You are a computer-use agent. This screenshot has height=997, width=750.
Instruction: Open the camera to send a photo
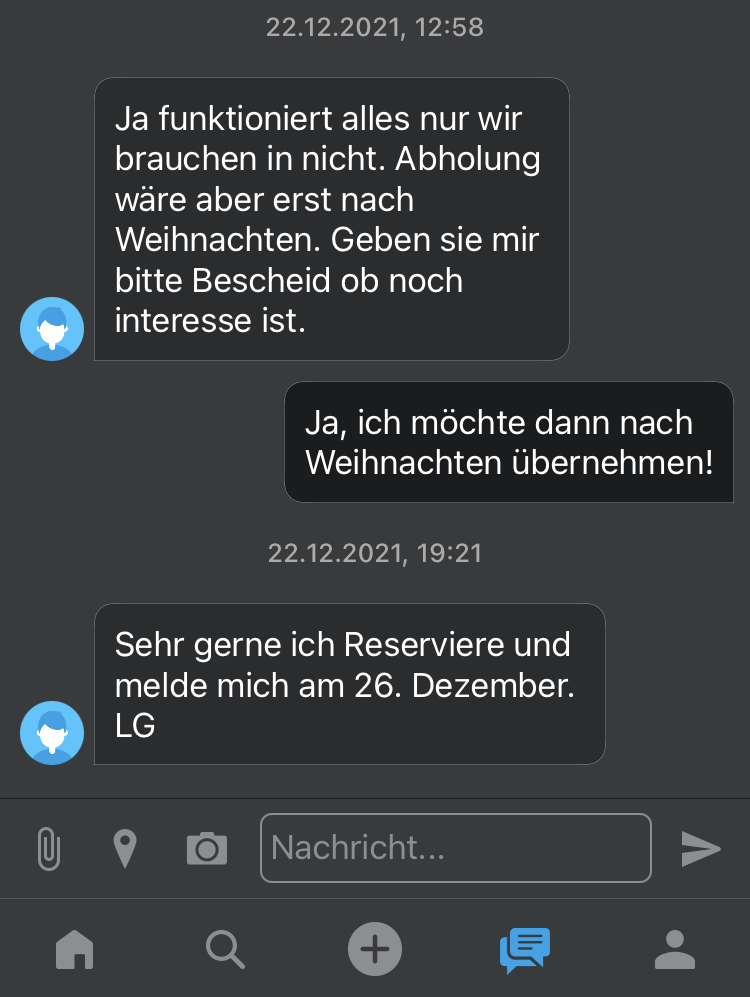pyautogui.click(x=207, y=849)
